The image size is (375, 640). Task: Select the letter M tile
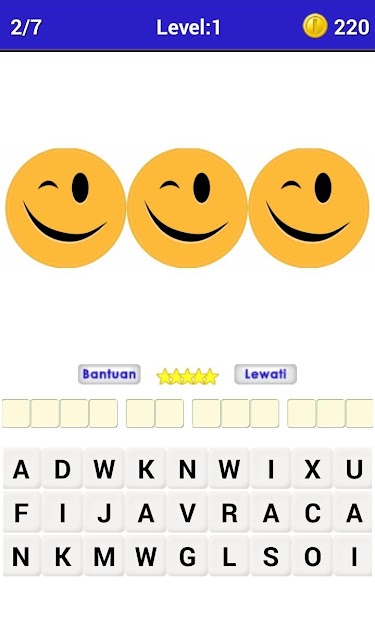[x=104, y=556]
